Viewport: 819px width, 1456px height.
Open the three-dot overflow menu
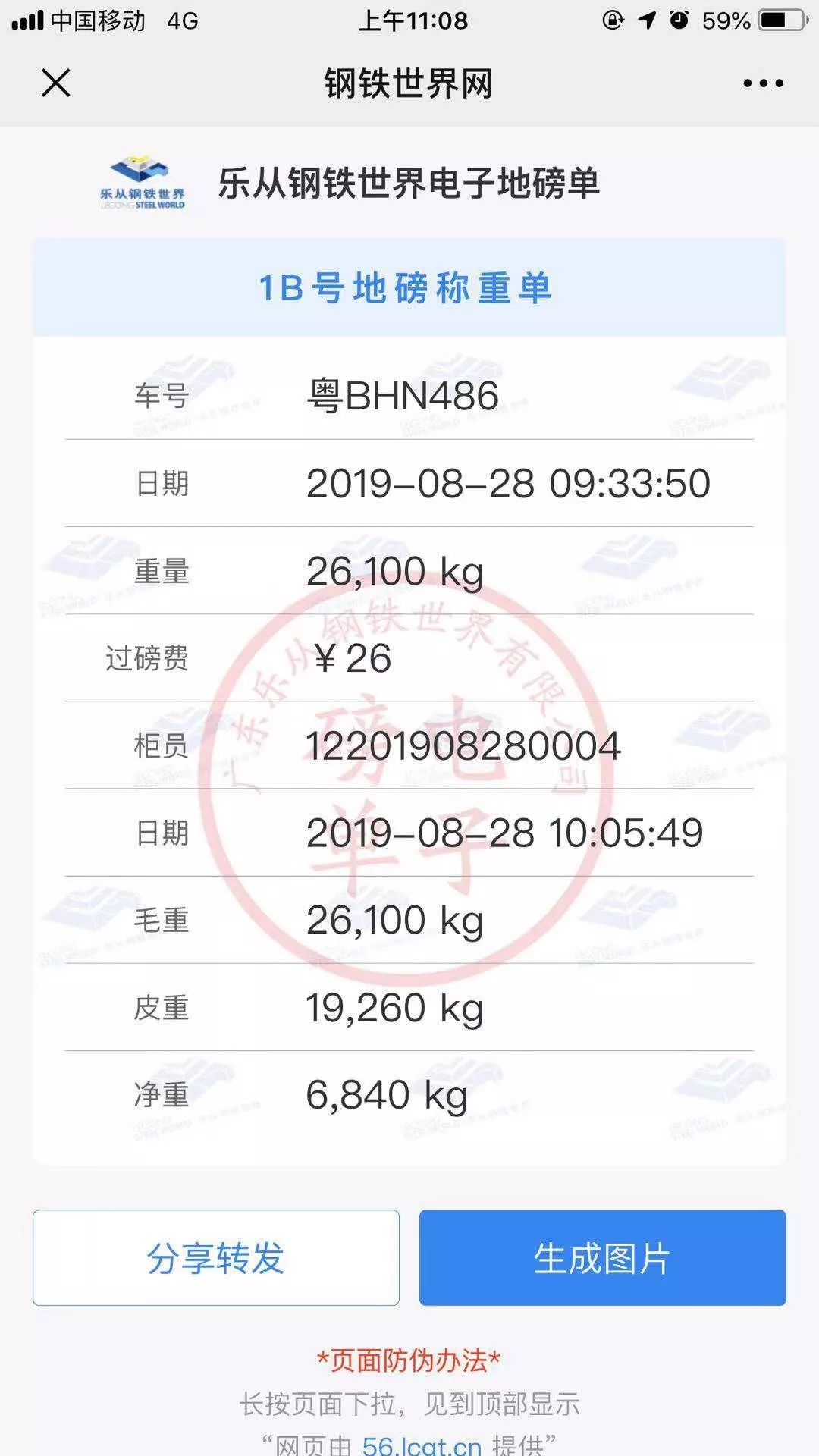point(763,83)
